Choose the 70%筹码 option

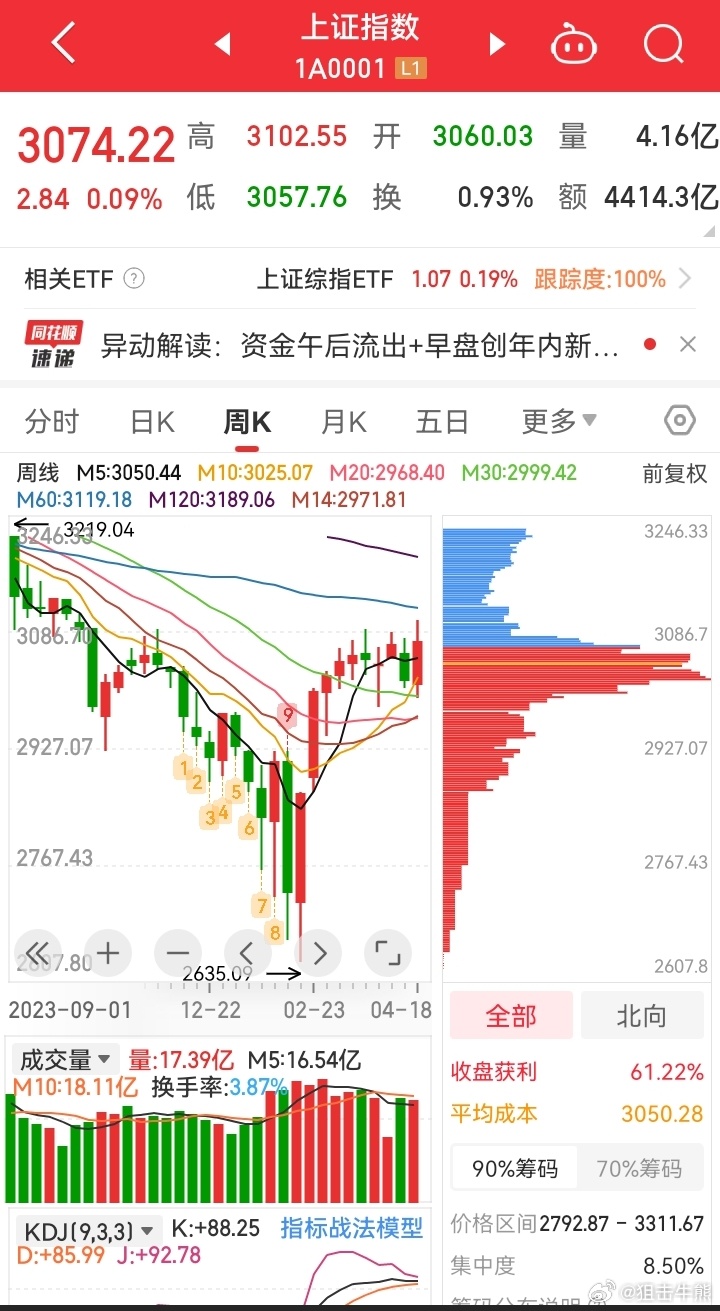tap(639, 1168)
